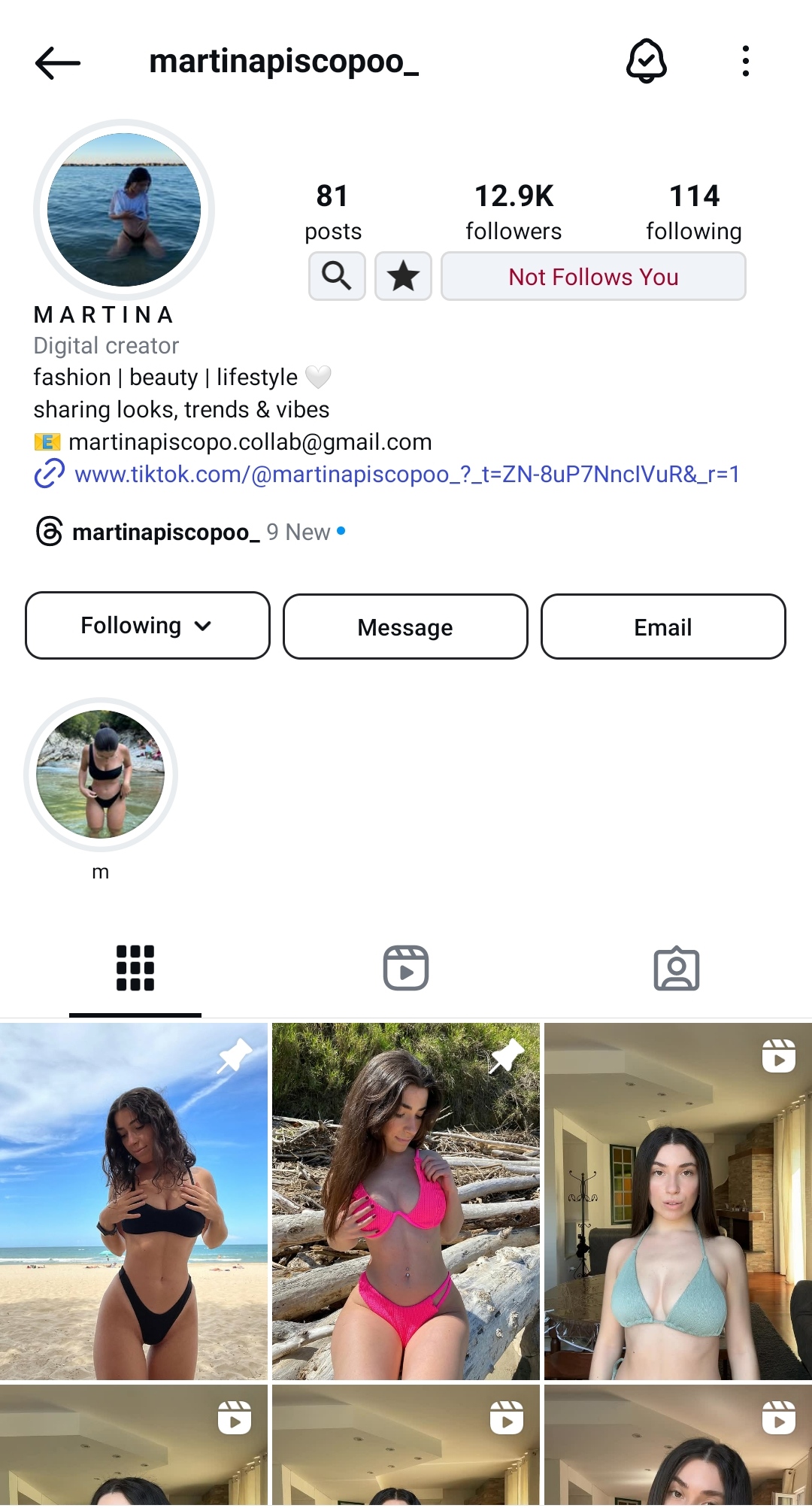Open the three-dot overflow menu
The width and height of the screenshot is (812, 1508).
pyautogui.click(x=745, y=61)
